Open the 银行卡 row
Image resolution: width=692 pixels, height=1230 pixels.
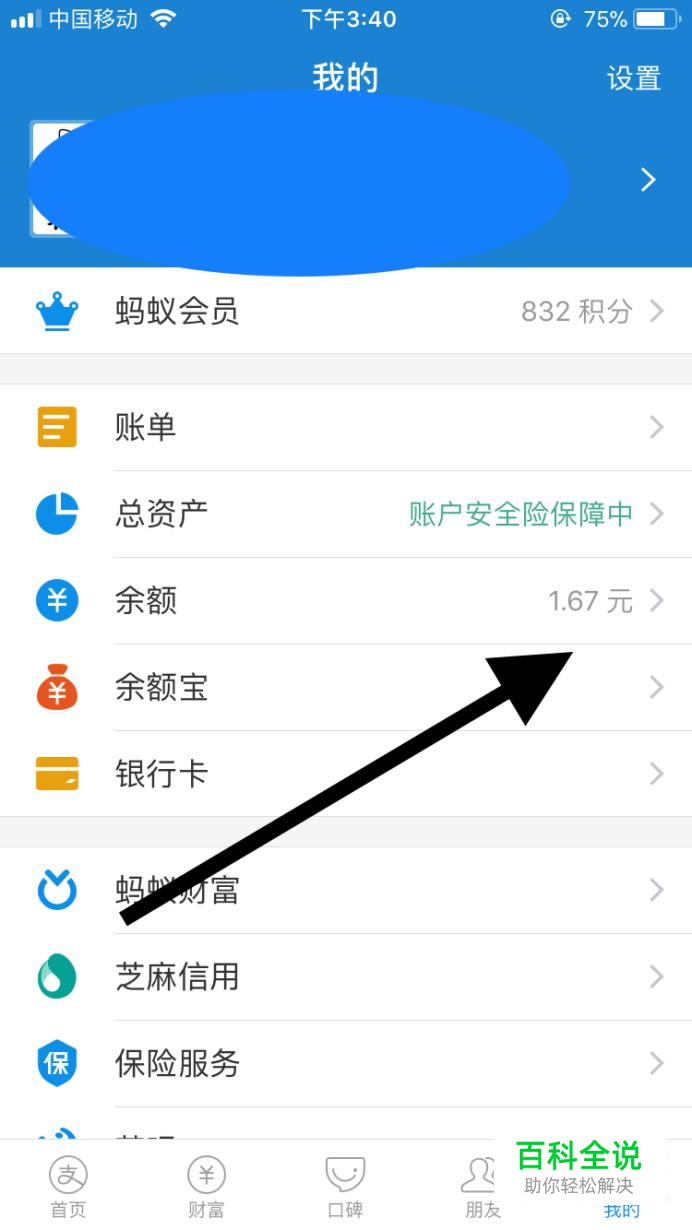coord(346,773)
